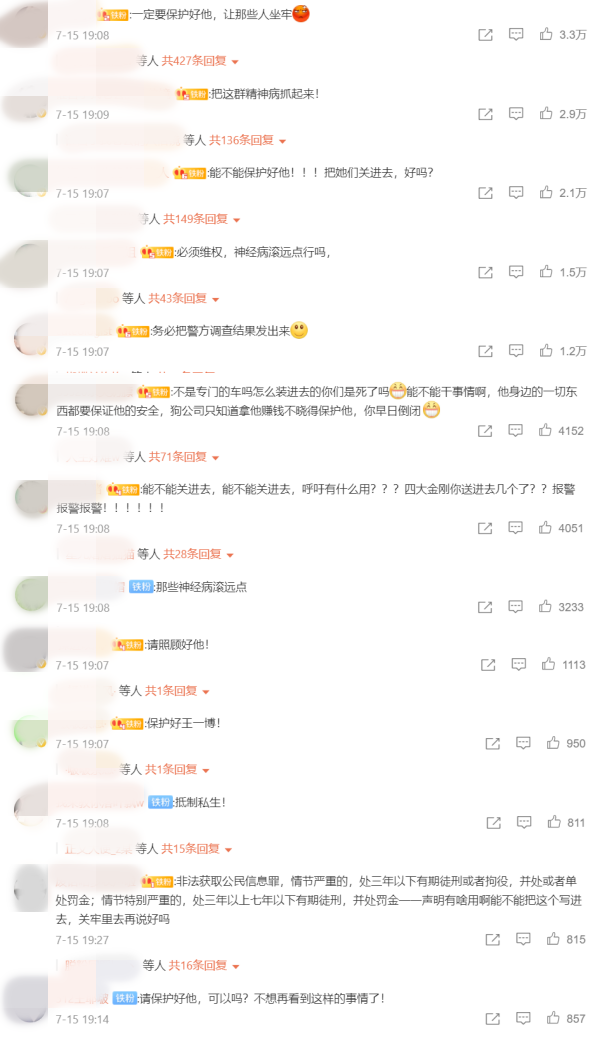
Task: Like the comment about 让那些人坐牢
Action: [546, 35]
